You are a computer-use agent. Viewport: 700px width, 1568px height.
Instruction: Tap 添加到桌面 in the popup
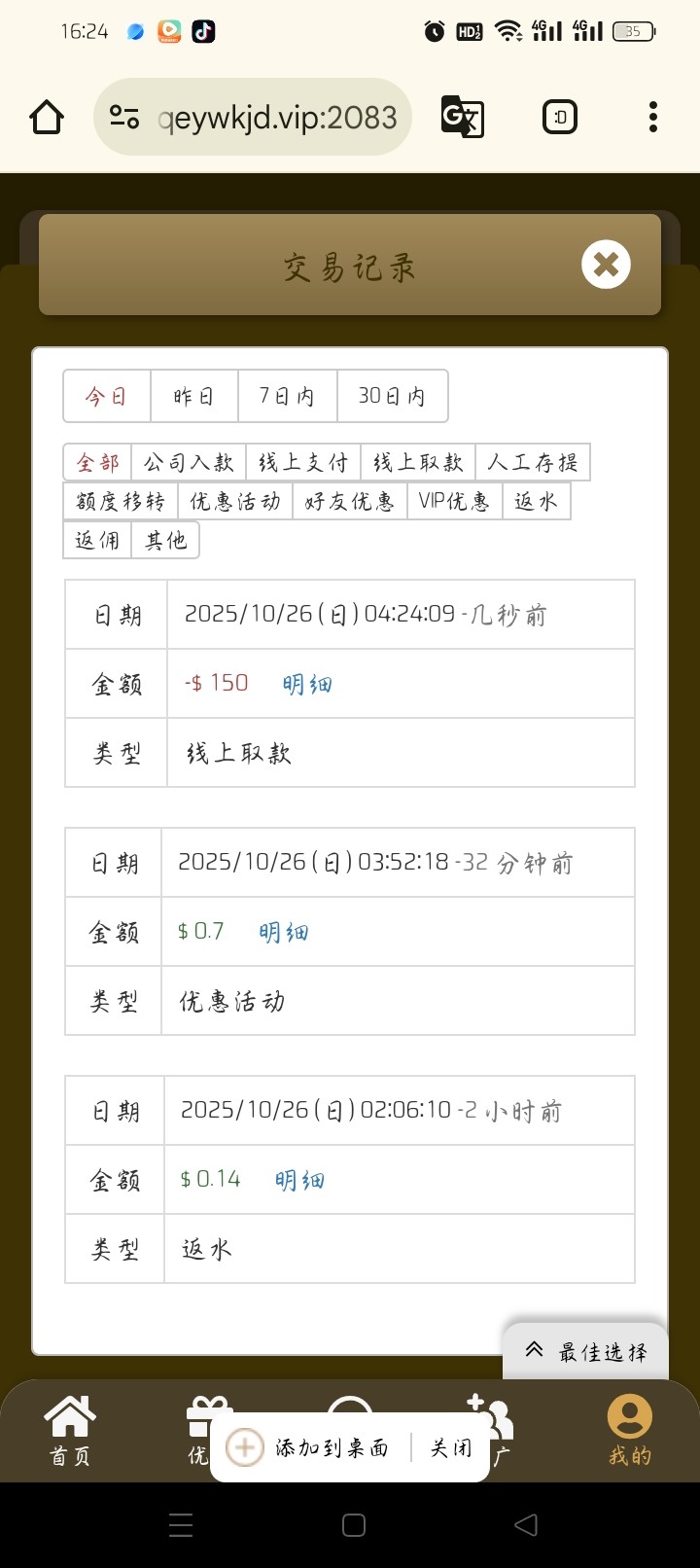click(x=311, y=1447)
